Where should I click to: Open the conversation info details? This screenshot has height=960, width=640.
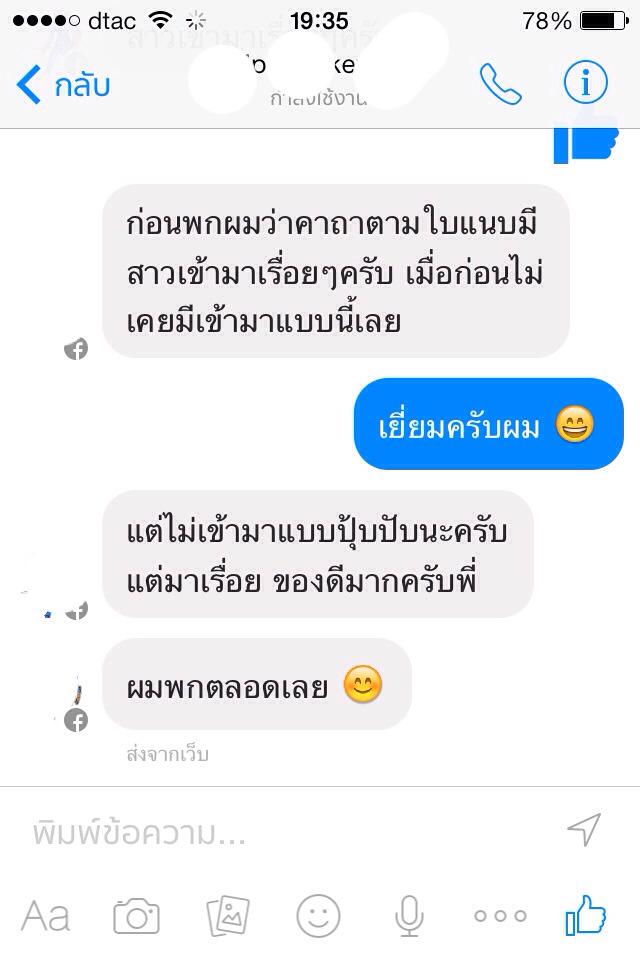(585, 84)
